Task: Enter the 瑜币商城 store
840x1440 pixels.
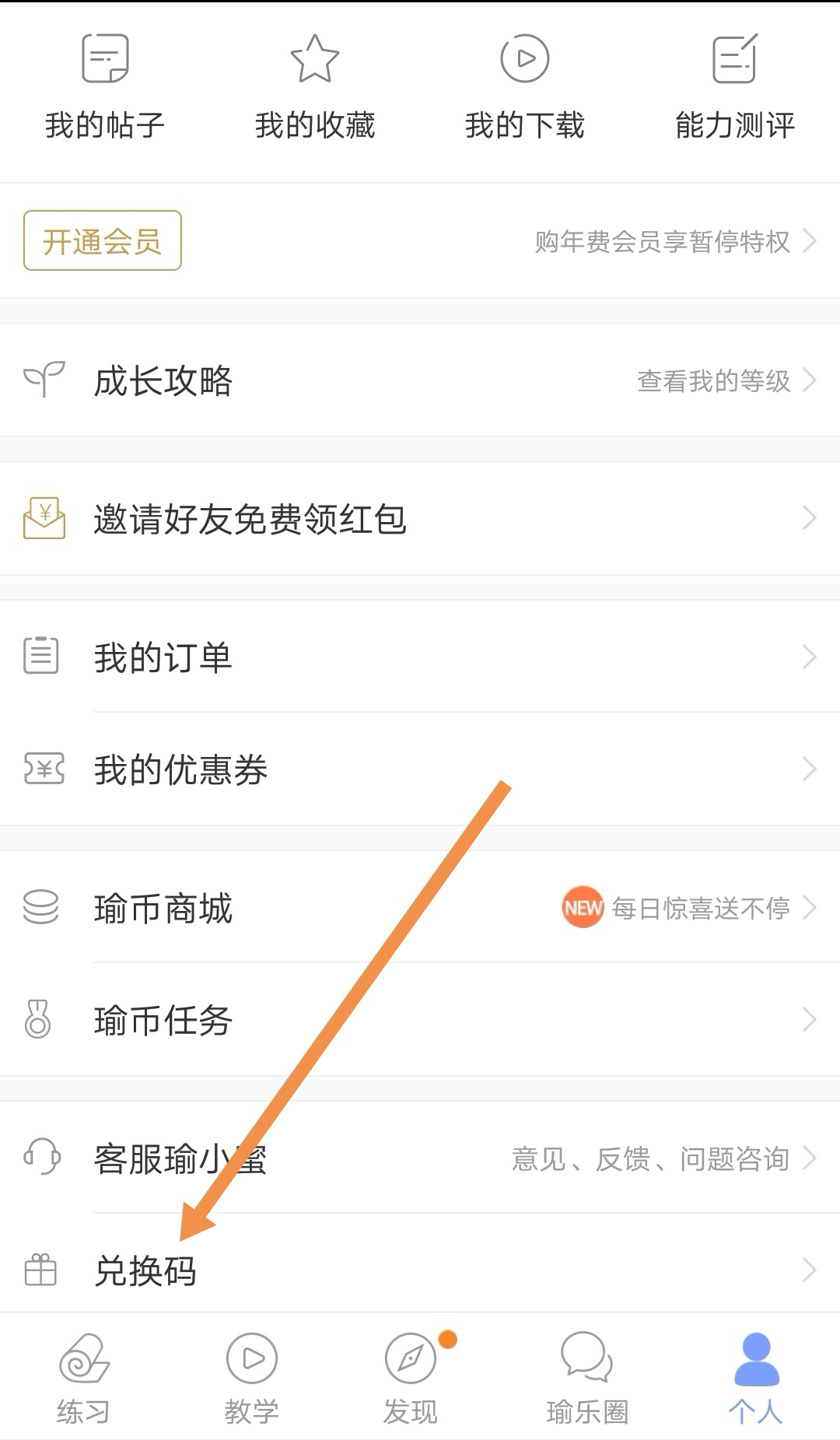Action: [420, 907]
